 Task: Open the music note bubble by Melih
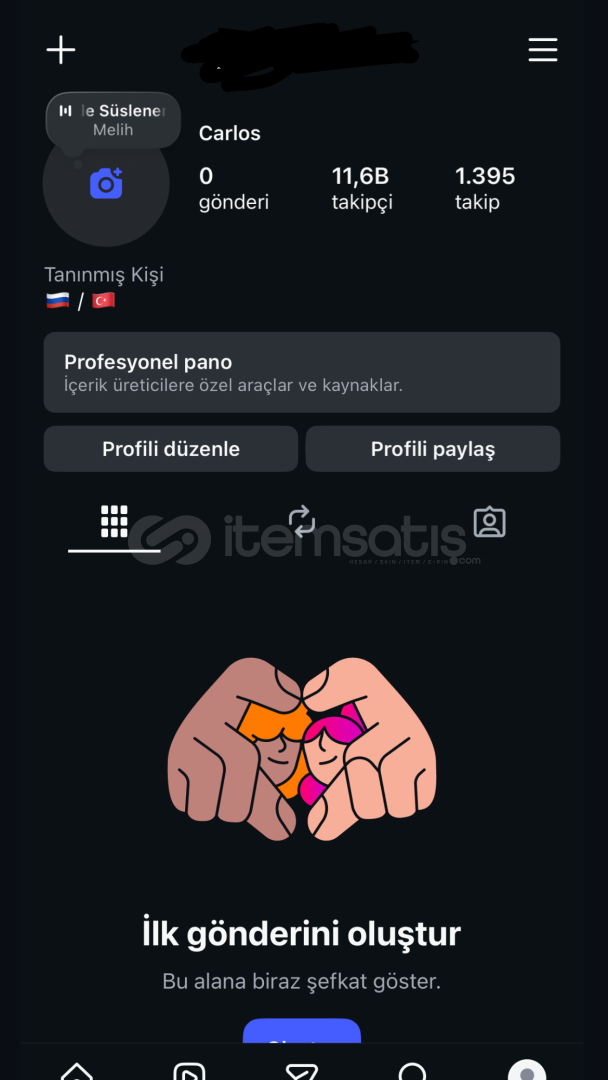click(113, 120)
